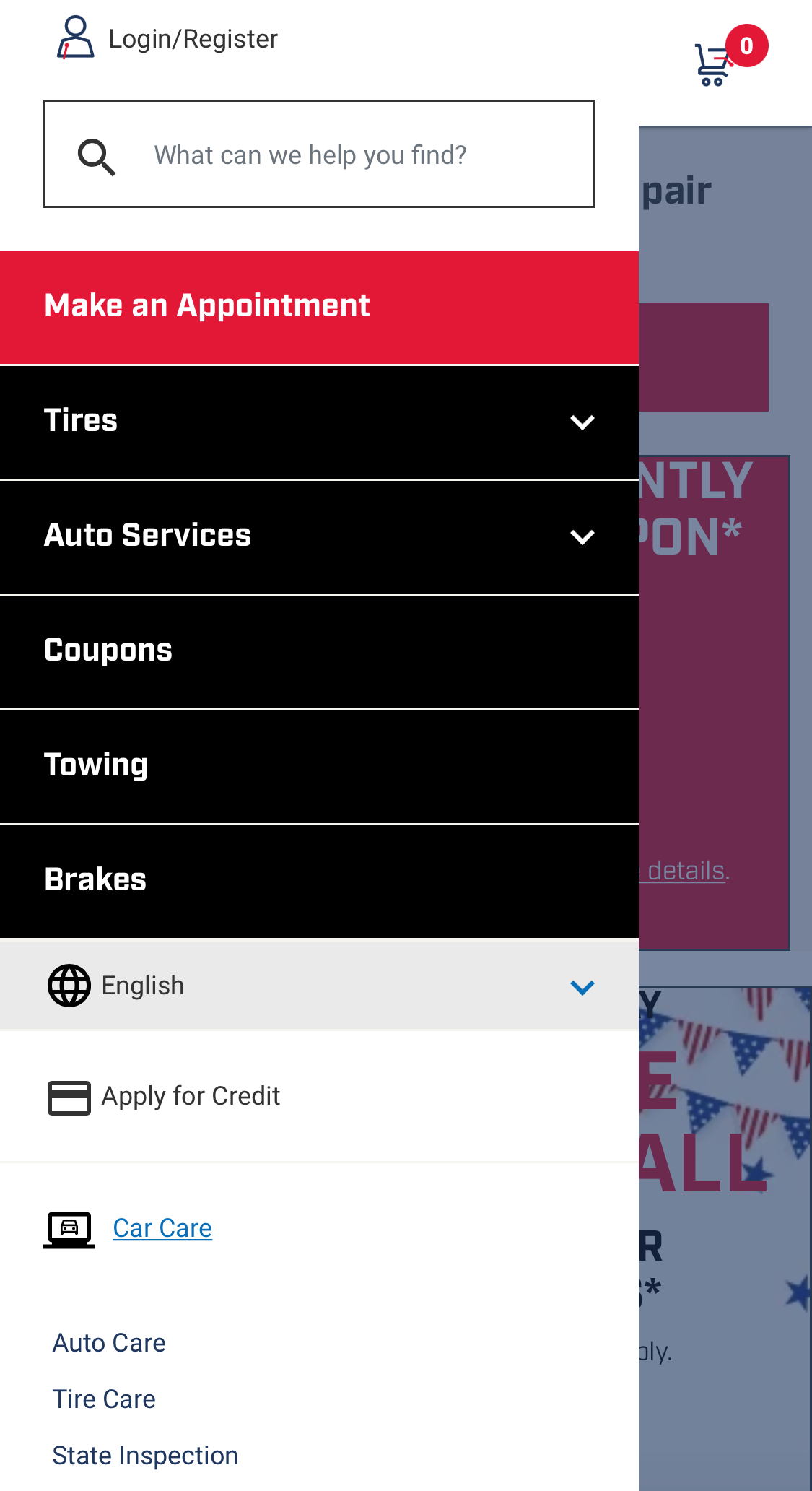
Task: Select Coupons from the menu
Action: pos(108,651)
